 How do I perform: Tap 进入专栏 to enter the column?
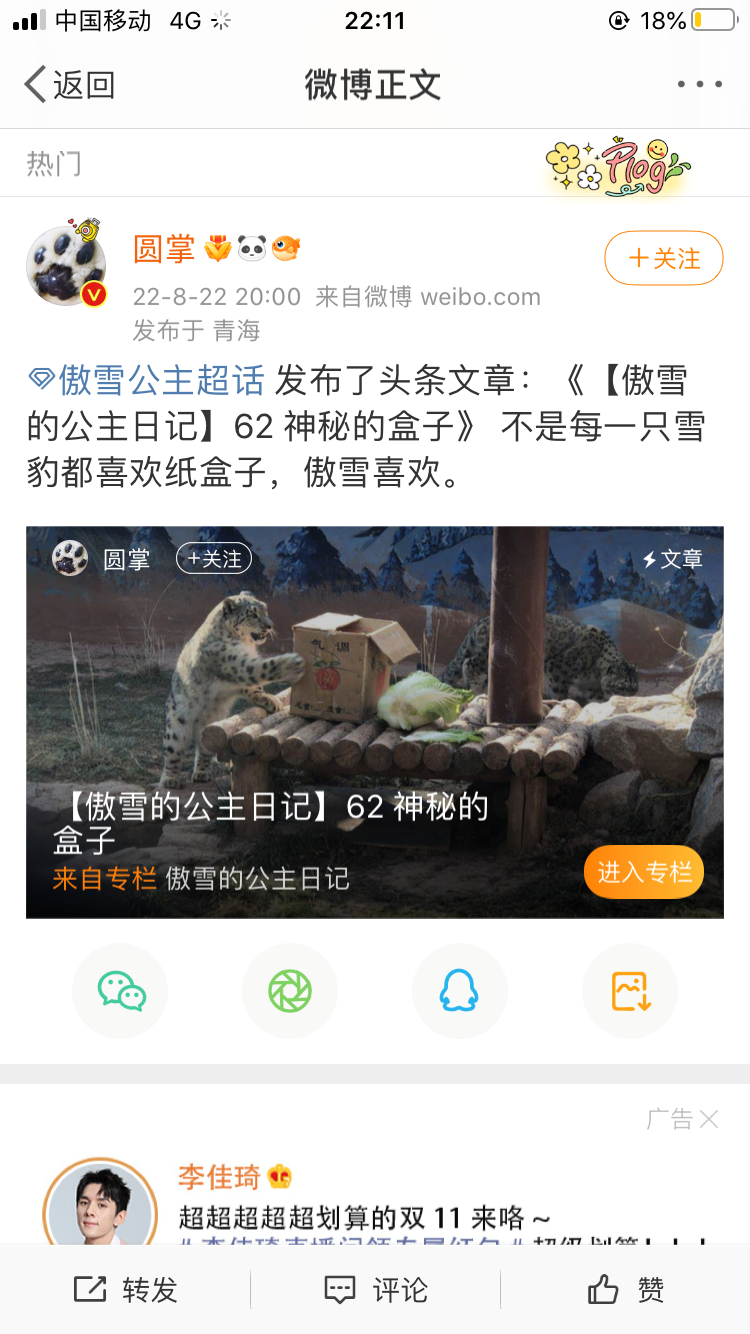click(x=643, y=872)
